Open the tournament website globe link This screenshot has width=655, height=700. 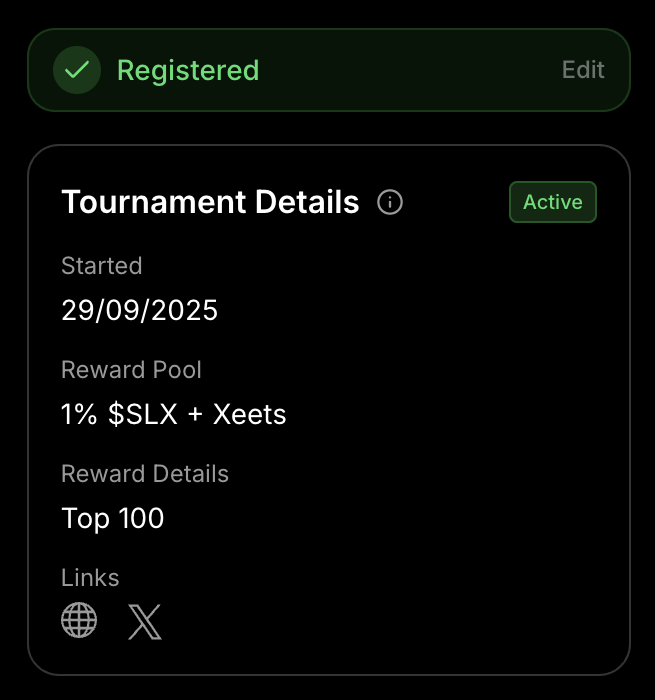click(x=79, y=620)
